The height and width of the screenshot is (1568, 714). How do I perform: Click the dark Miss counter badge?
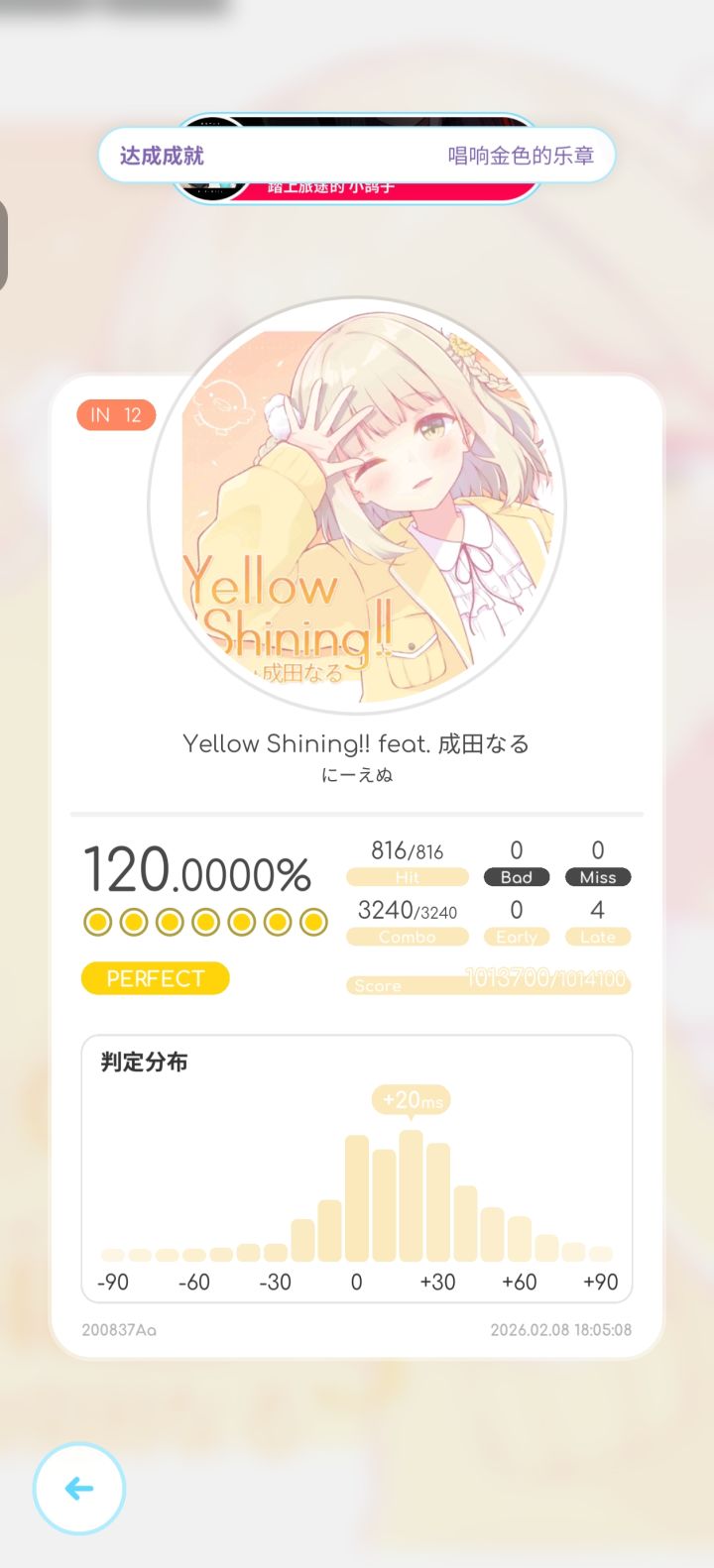tap(597, 876)
